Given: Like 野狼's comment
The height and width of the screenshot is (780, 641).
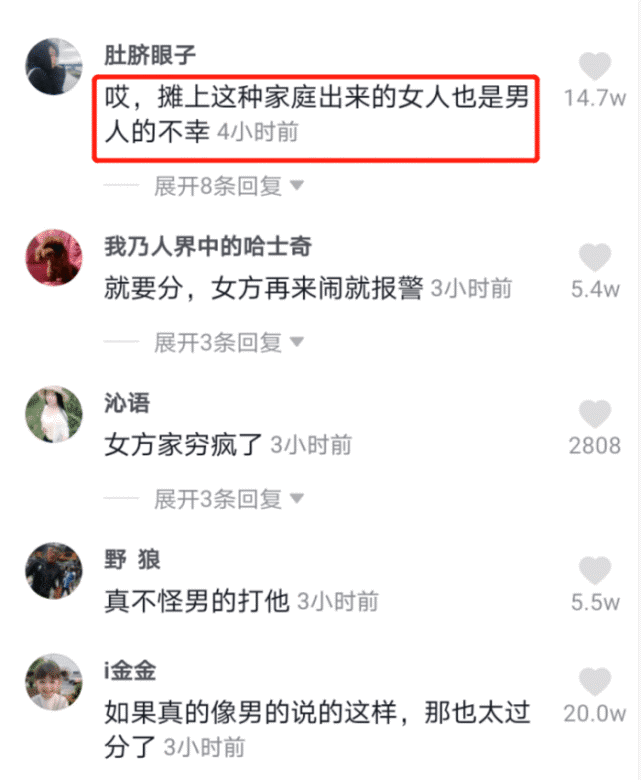Looking at the screenshot, I should pos(595,571).
